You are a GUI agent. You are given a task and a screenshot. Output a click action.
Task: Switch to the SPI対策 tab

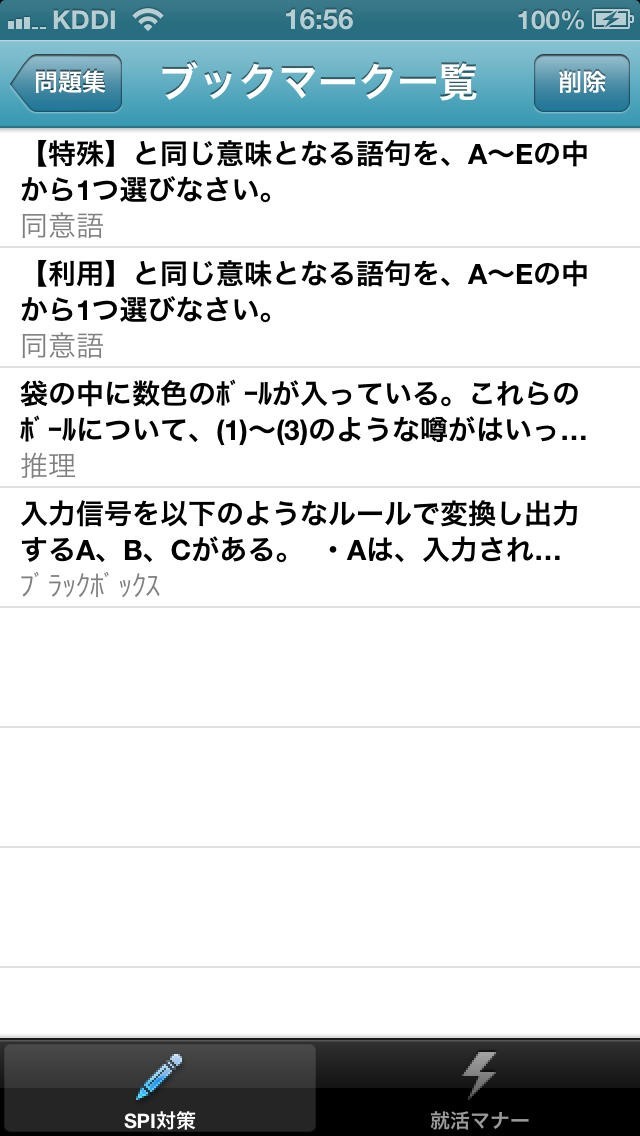(160, 1090)
